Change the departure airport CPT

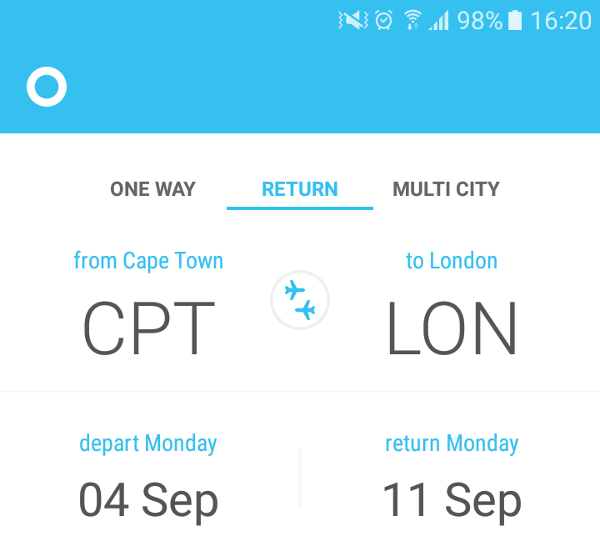coord(149,327)
